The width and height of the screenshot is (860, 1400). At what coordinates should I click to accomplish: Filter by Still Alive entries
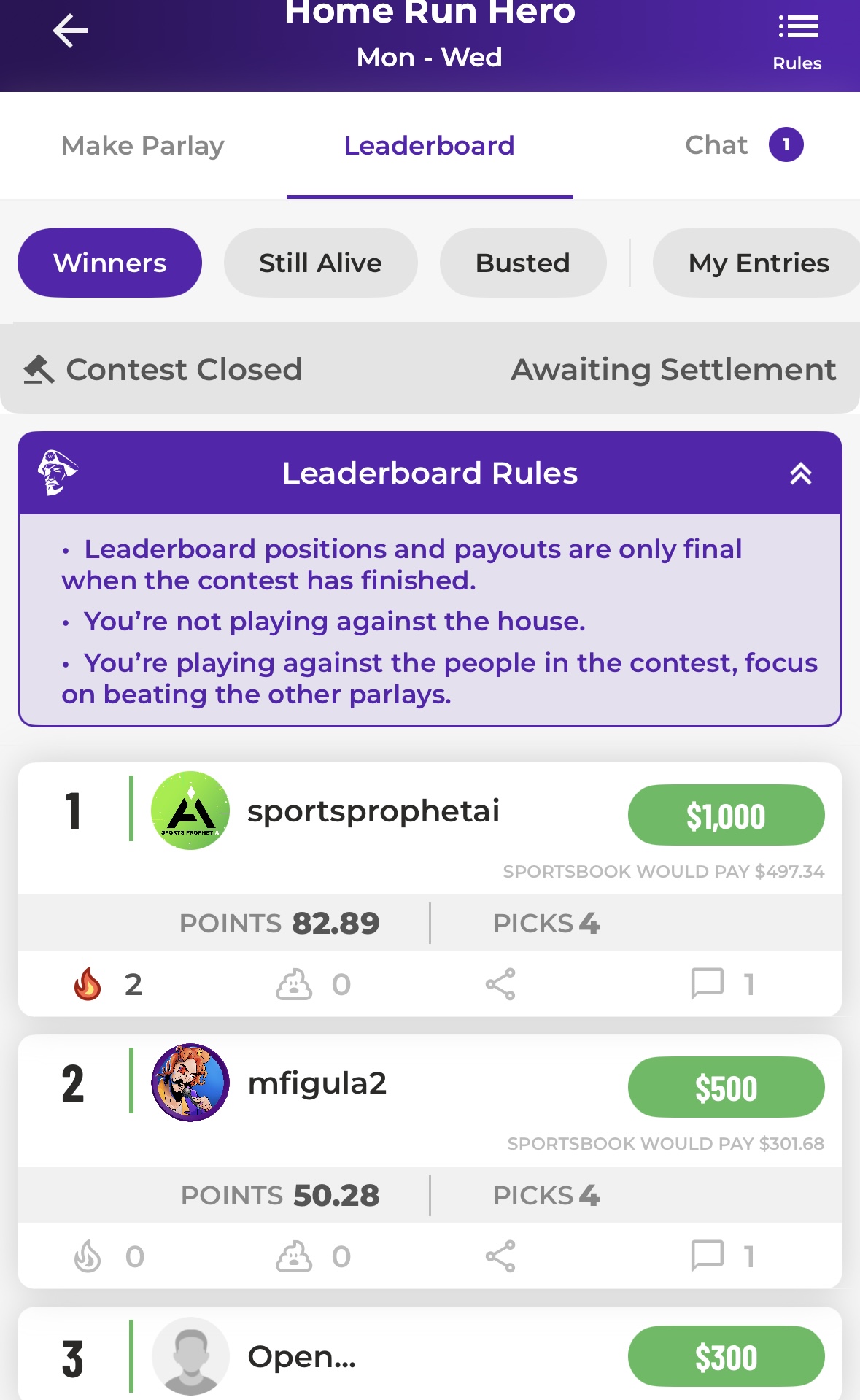(x=320, y=263)
